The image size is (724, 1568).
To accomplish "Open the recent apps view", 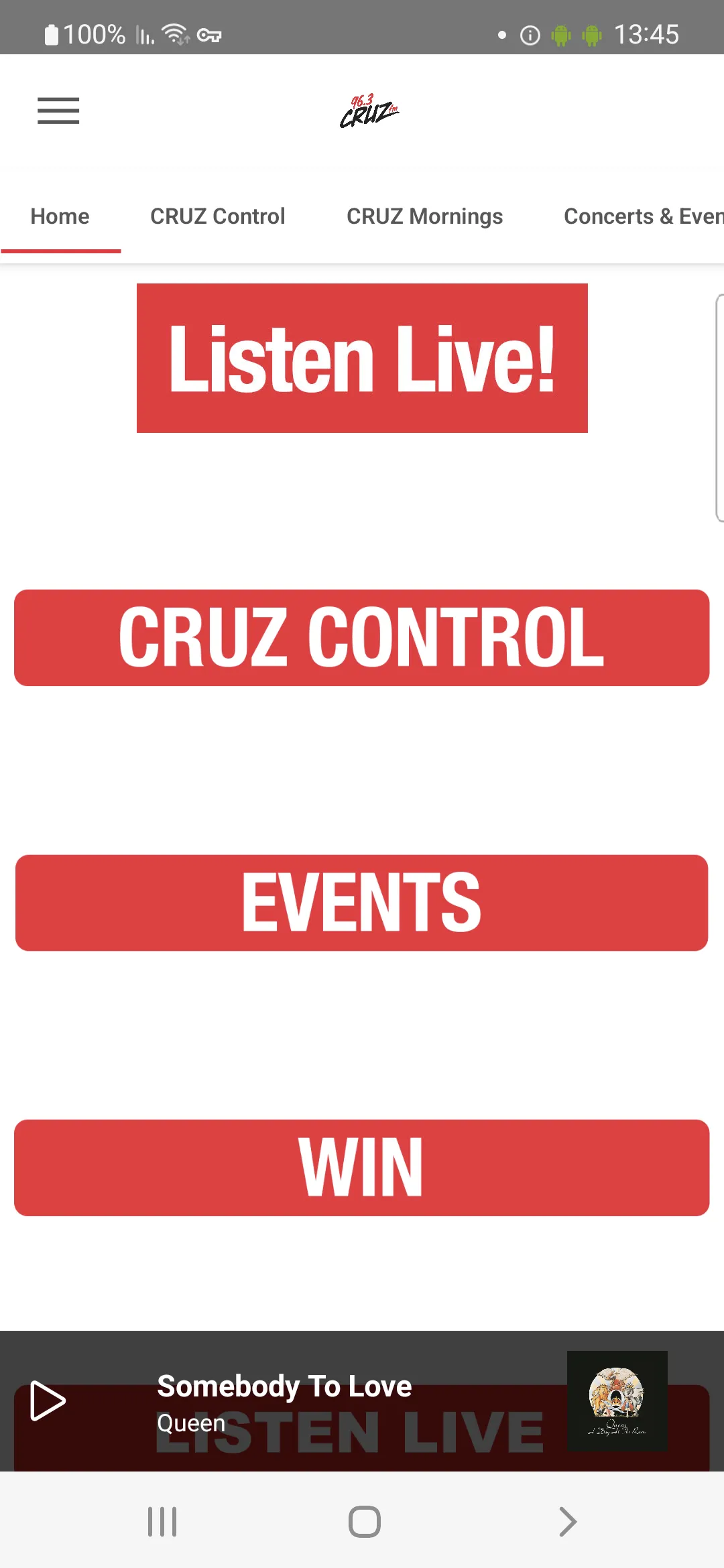I will tap(162, 1522).
